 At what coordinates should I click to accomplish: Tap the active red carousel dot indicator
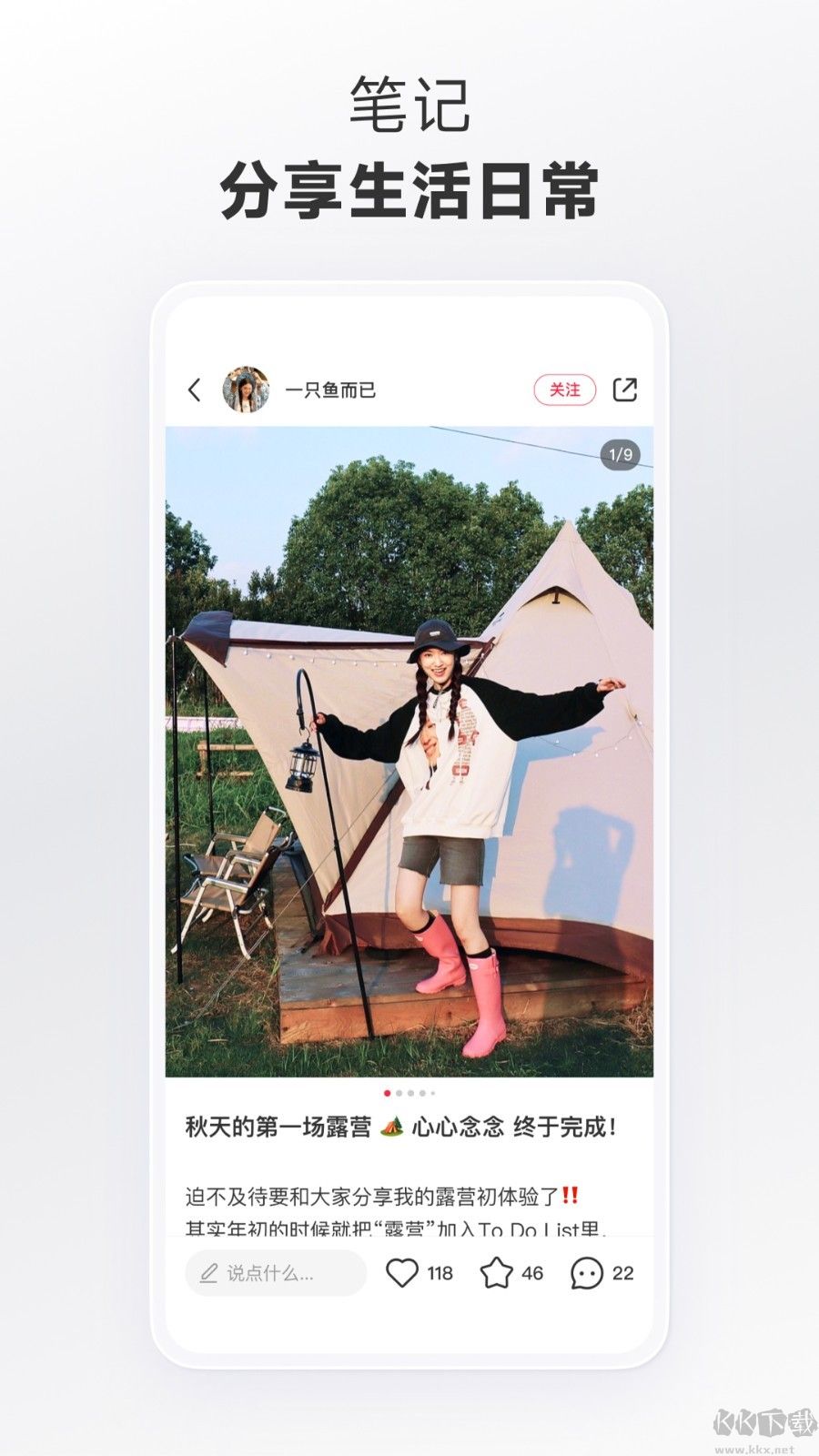coord(387,1093)
